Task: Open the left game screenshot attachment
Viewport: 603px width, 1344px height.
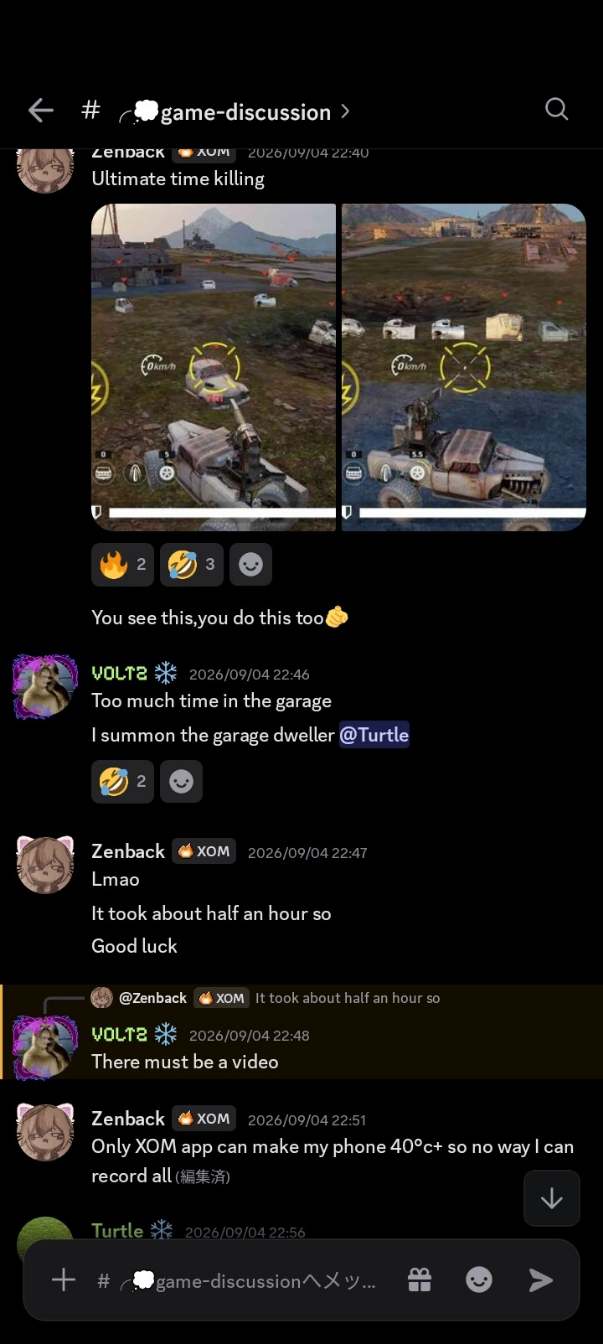Action: pyautogui.click(x=213, y=367)
